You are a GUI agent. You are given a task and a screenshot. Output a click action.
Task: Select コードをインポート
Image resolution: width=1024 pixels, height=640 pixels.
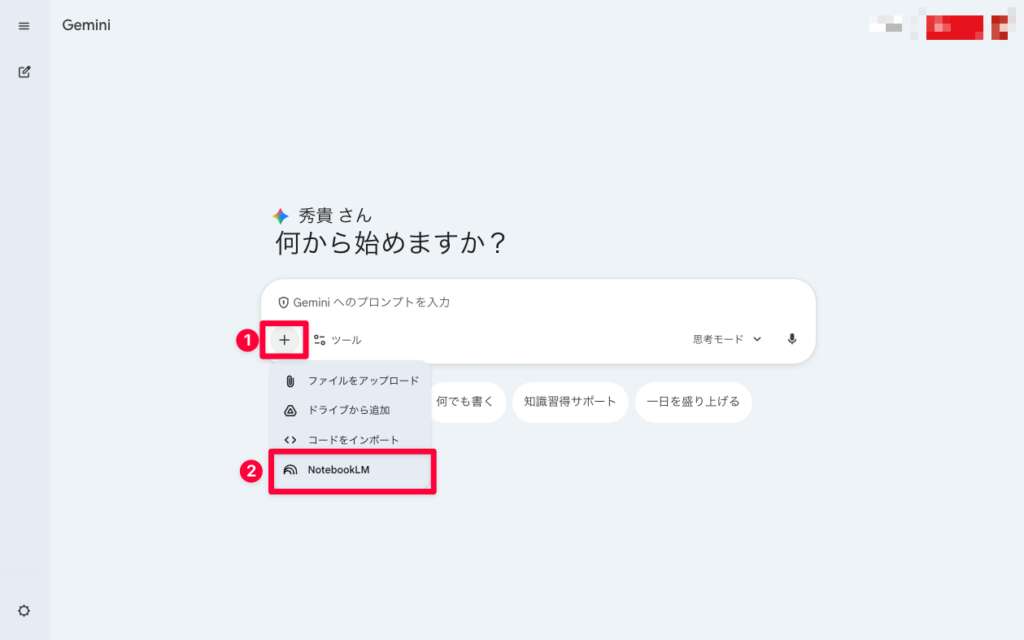coord(351,440)
